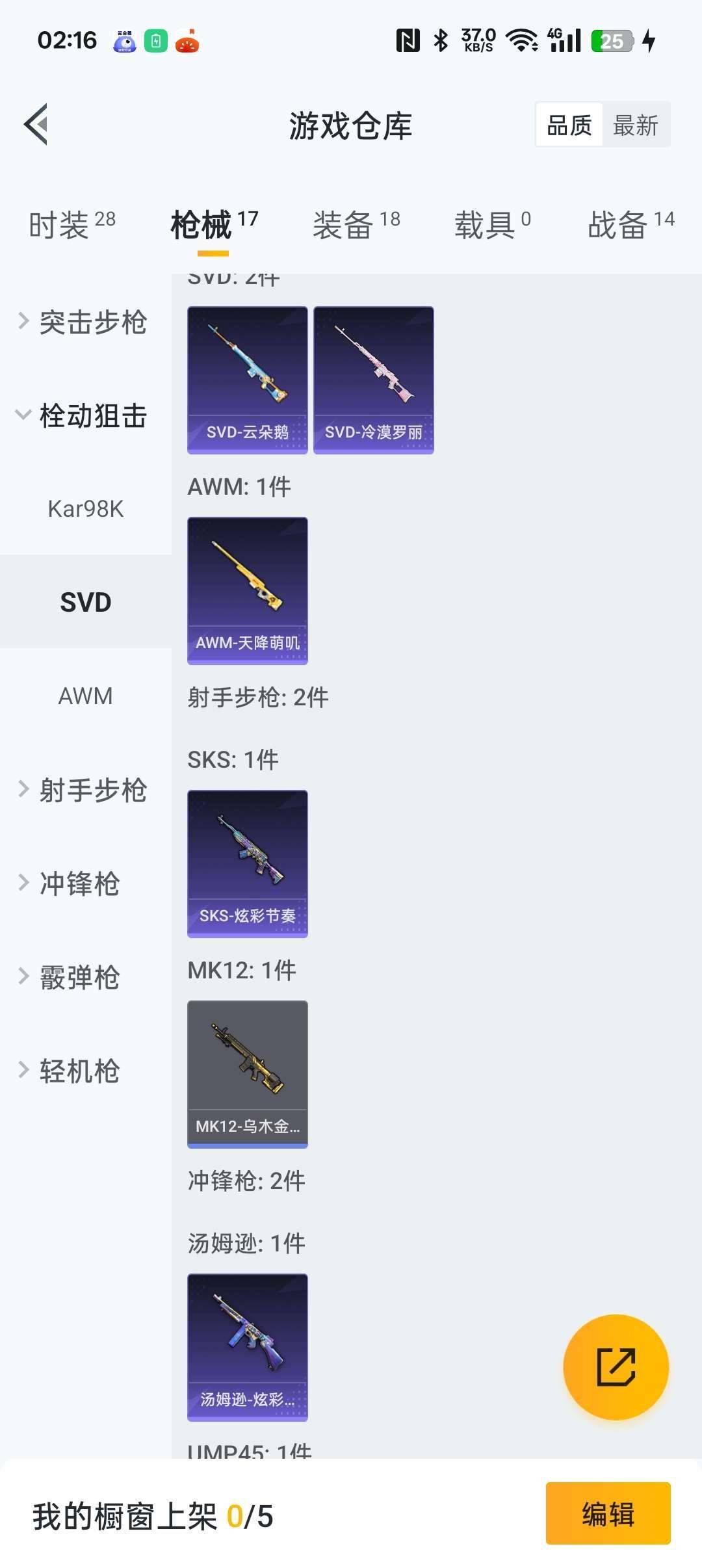The height and width of the screenshot is (1568, 702).
Task: Tap the red notification app icon top left
Action: coord(187,42)
